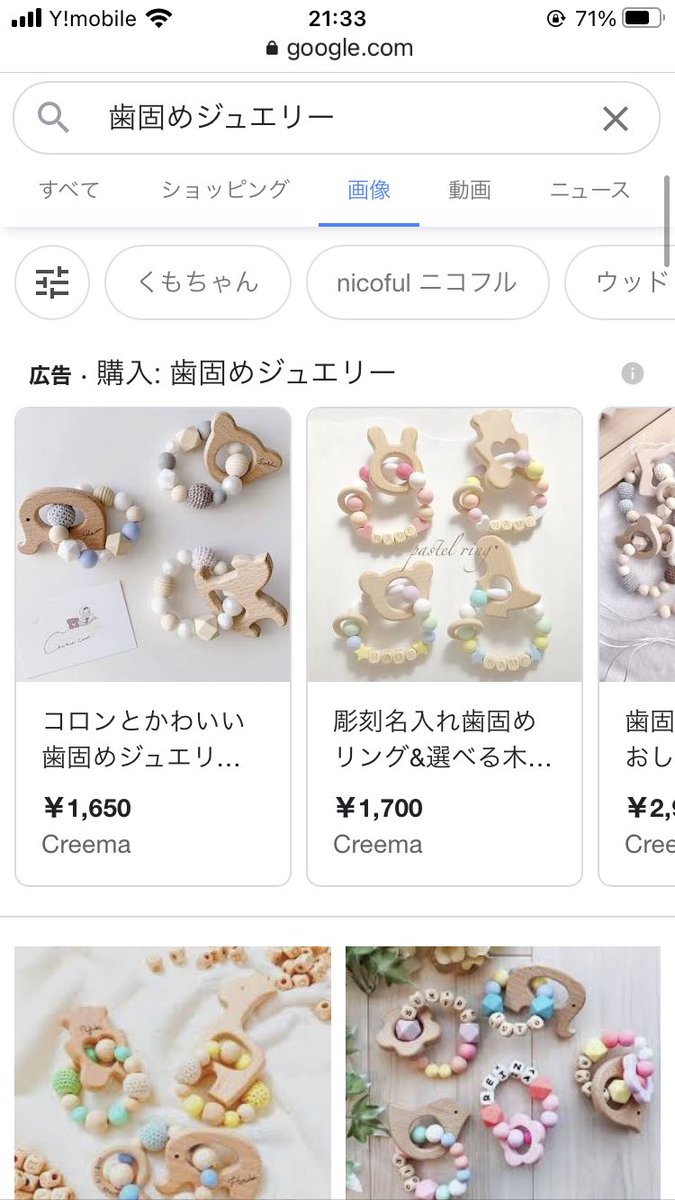Select the nicoful ニコフル chip
The width and height of the screenshot is (675, 1200).
(x=427, y=283)
